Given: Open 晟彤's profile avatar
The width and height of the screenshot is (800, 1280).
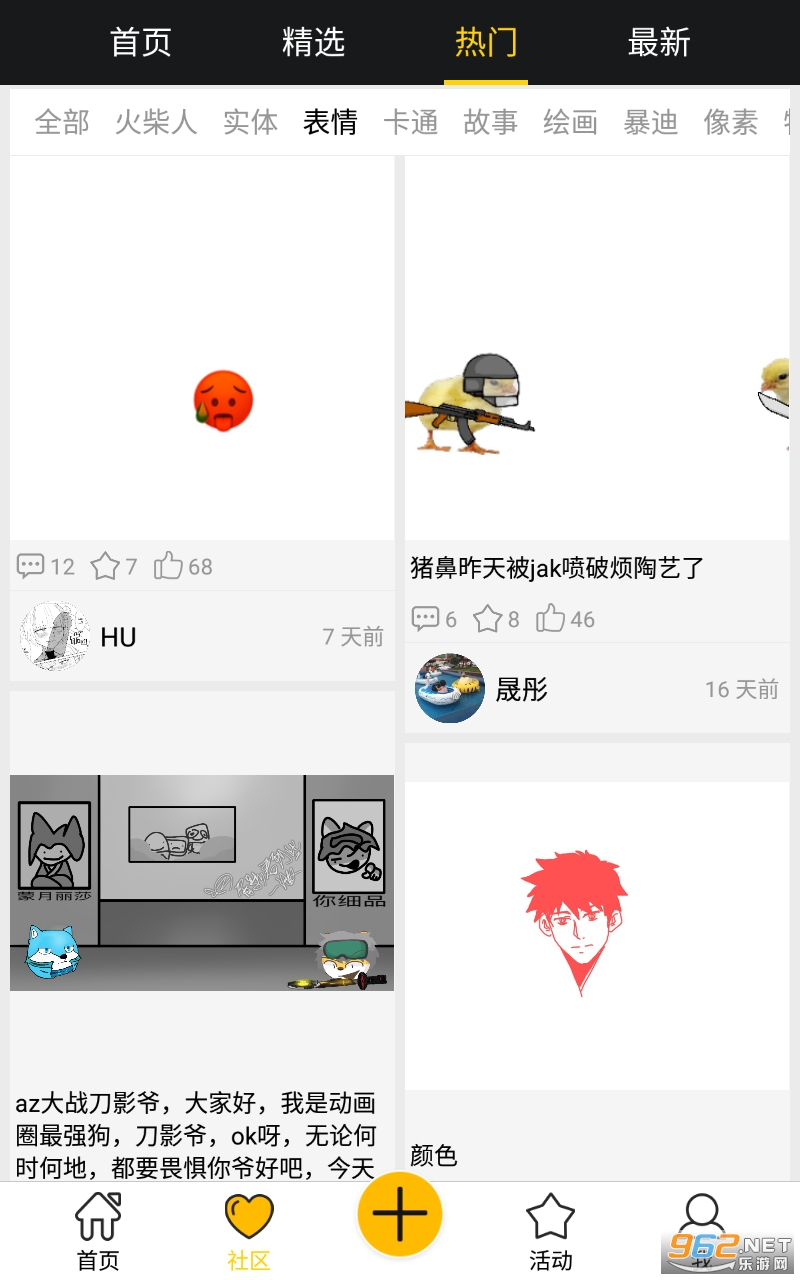Looking at the screenshot, I should [x=450, y=689].
